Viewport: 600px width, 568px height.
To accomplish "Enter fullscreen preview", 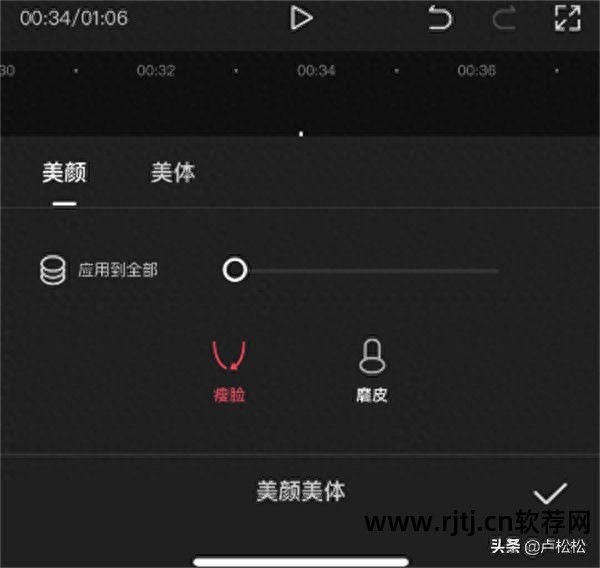I will 567,18.
